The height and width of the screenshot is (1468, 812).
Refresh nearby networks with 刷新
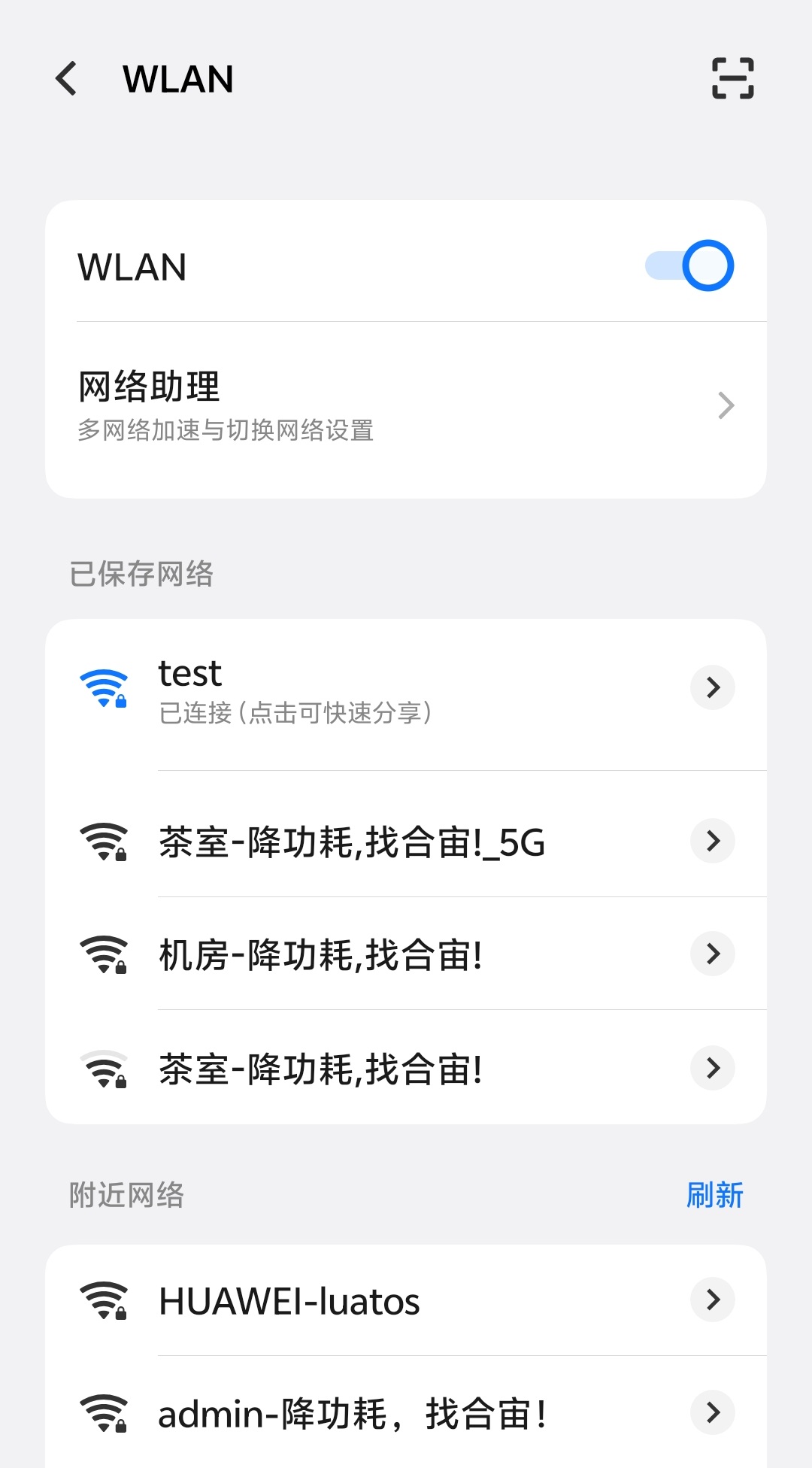tap(714, 1195)
